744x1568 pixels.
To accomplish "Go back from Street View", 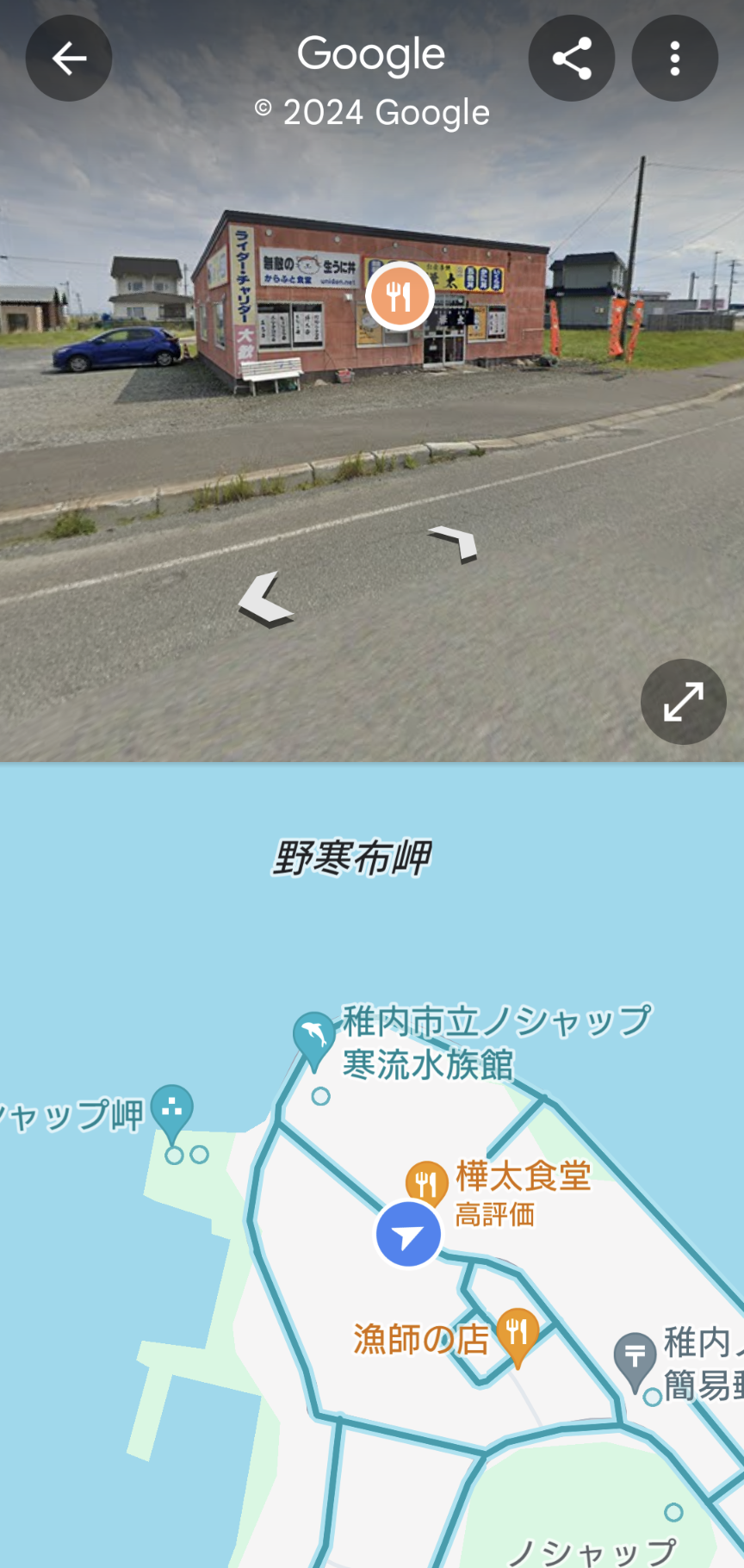I will (x=69, y=59).
